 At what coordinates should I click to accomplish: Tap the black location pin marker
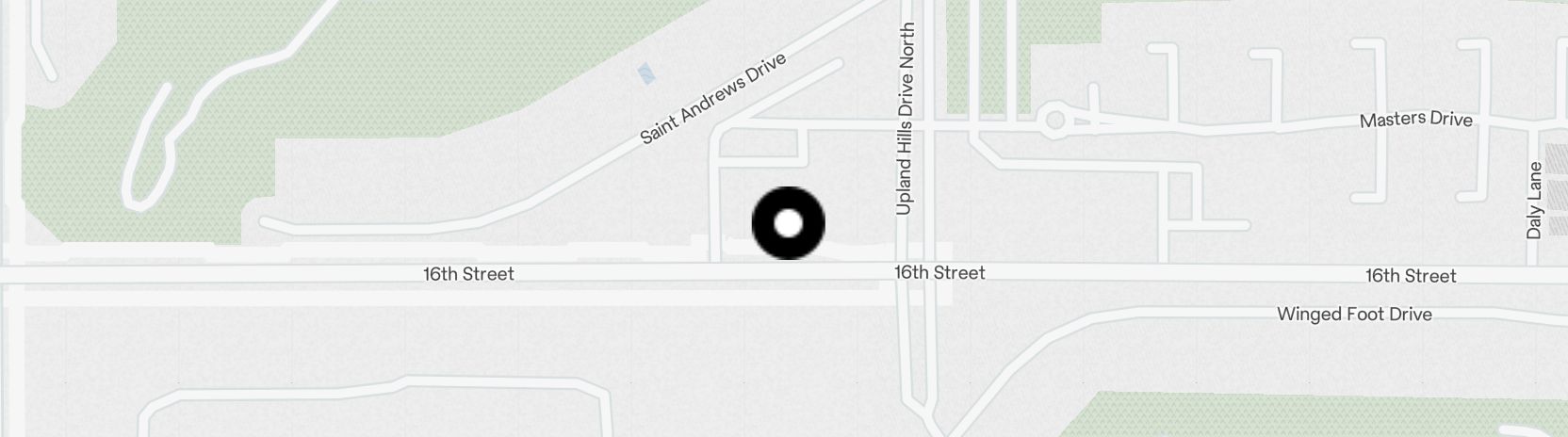pyautogui.click(x=788, y=223)
